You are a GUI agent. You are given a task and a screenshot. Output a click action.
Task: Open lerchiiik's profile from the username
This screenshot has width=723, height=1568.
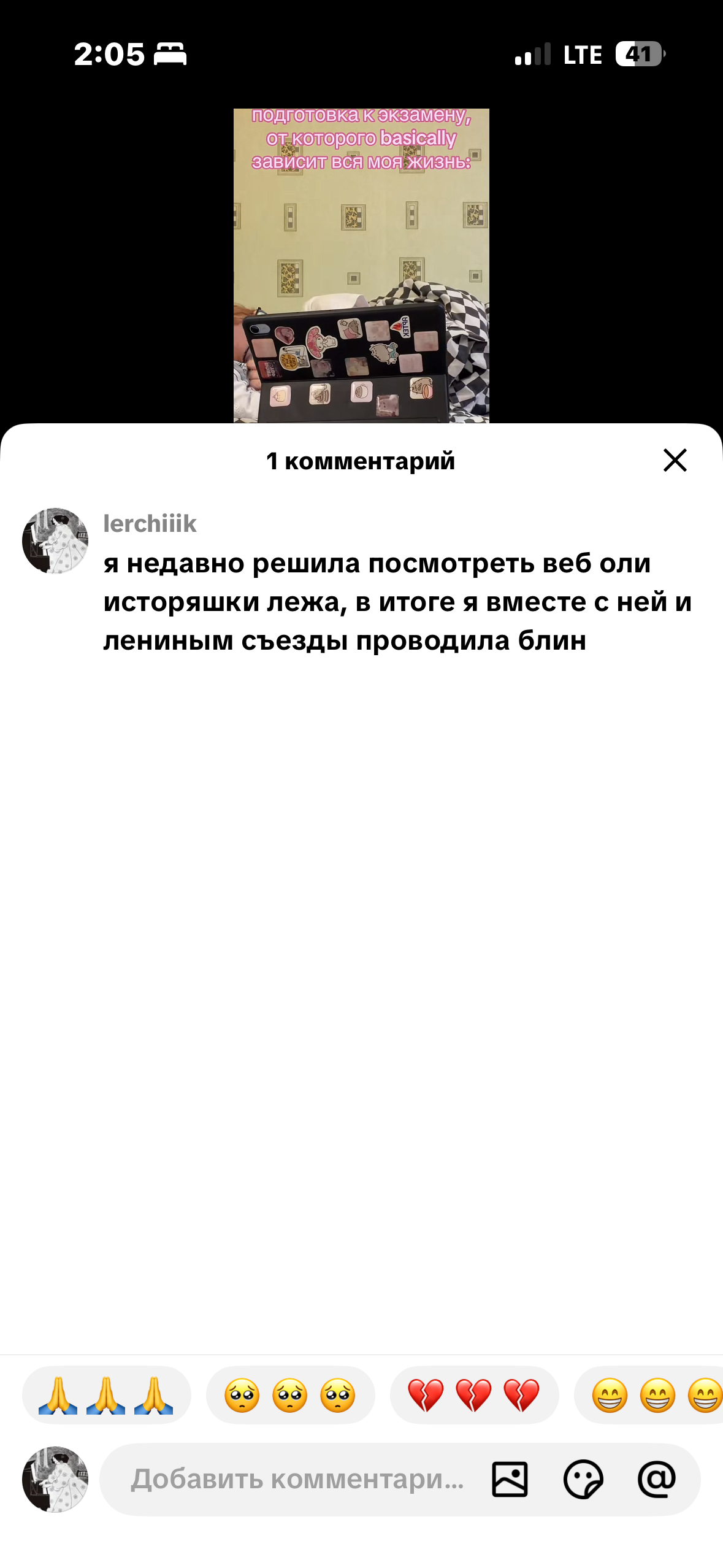point(150,524)
